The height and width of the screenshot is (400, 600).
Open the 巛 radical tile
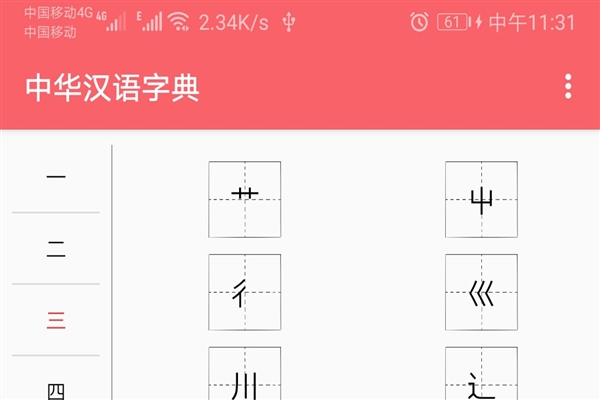(x=481, y=292)
